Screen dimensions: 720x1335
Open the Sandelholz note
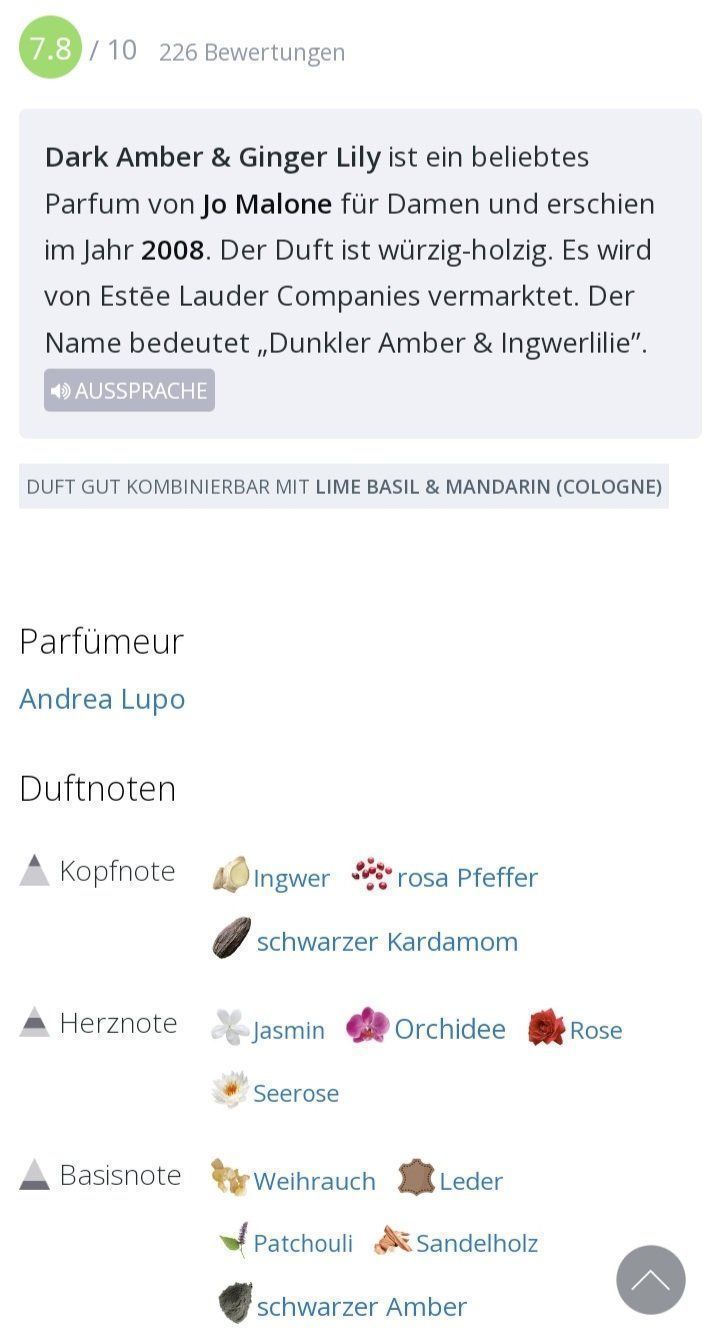(x=456, y=1242)
